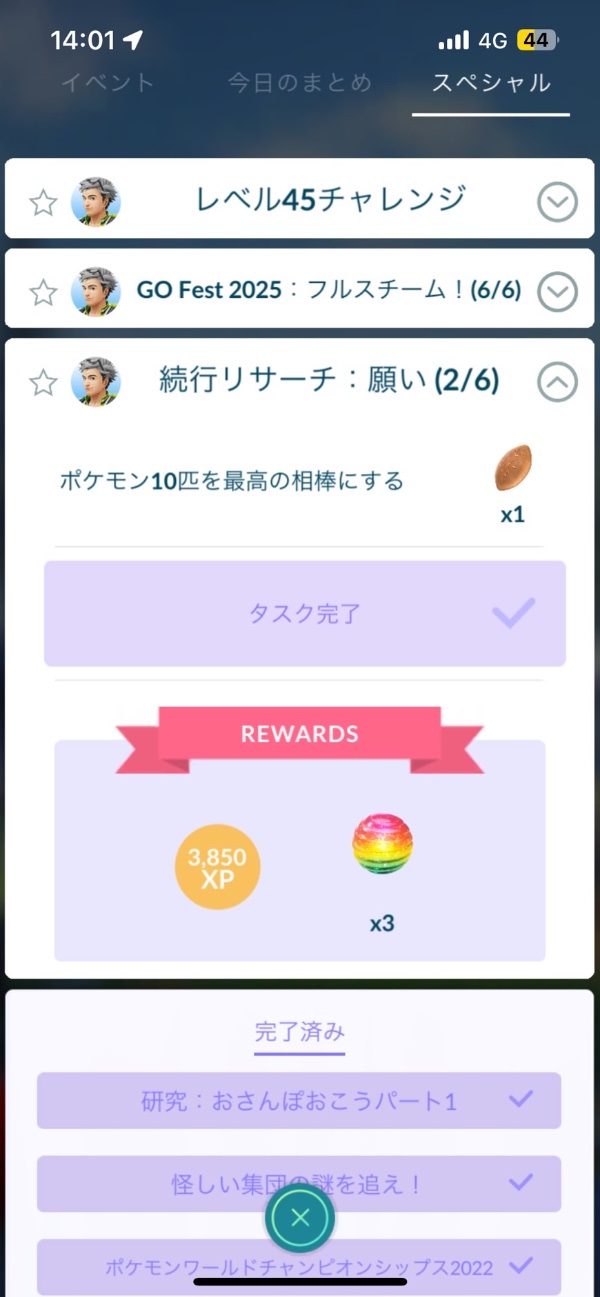The width and height of the screenshot is (600, 1297).
Task: Tap the タスク完了 completed task button
Action: [x=304, y=613]
